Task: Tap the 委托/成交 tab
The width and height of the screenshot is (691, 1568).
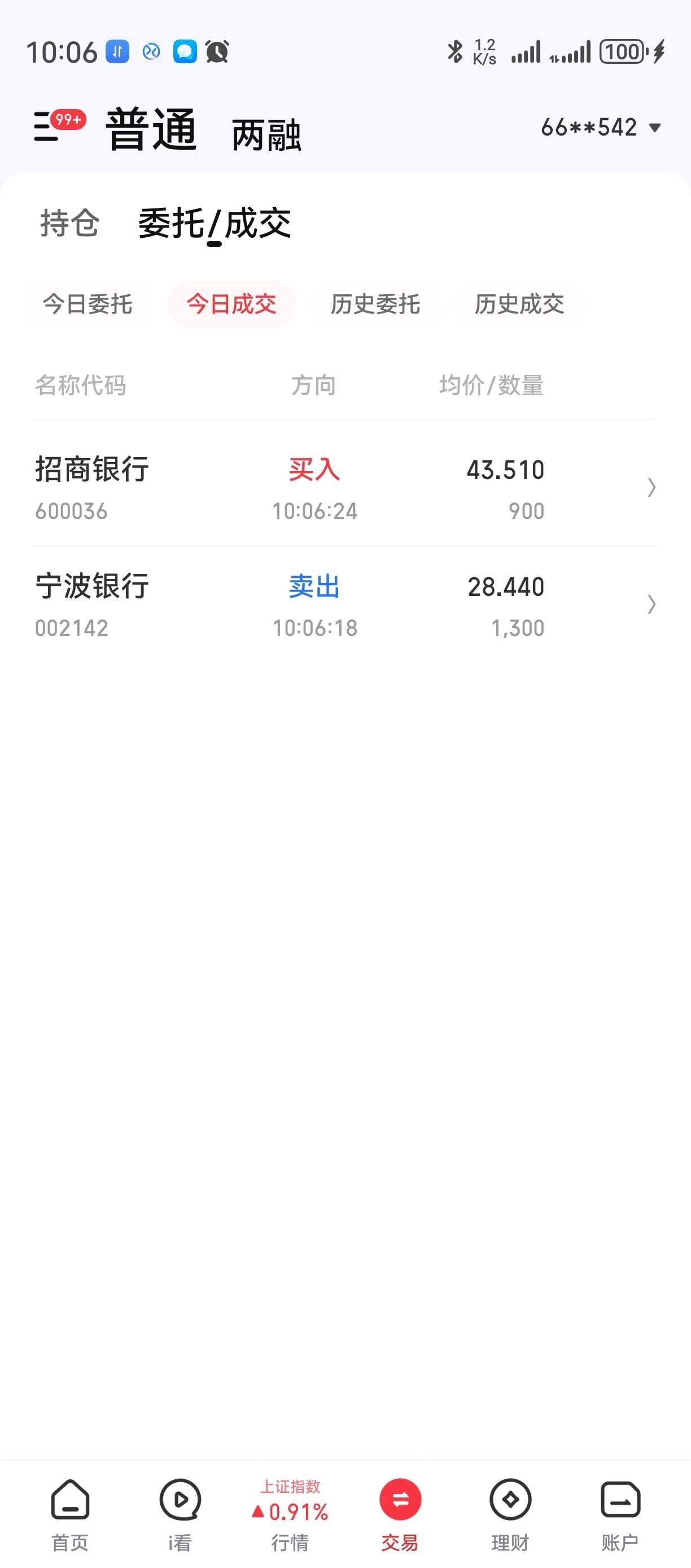Action: click(215, 223)
